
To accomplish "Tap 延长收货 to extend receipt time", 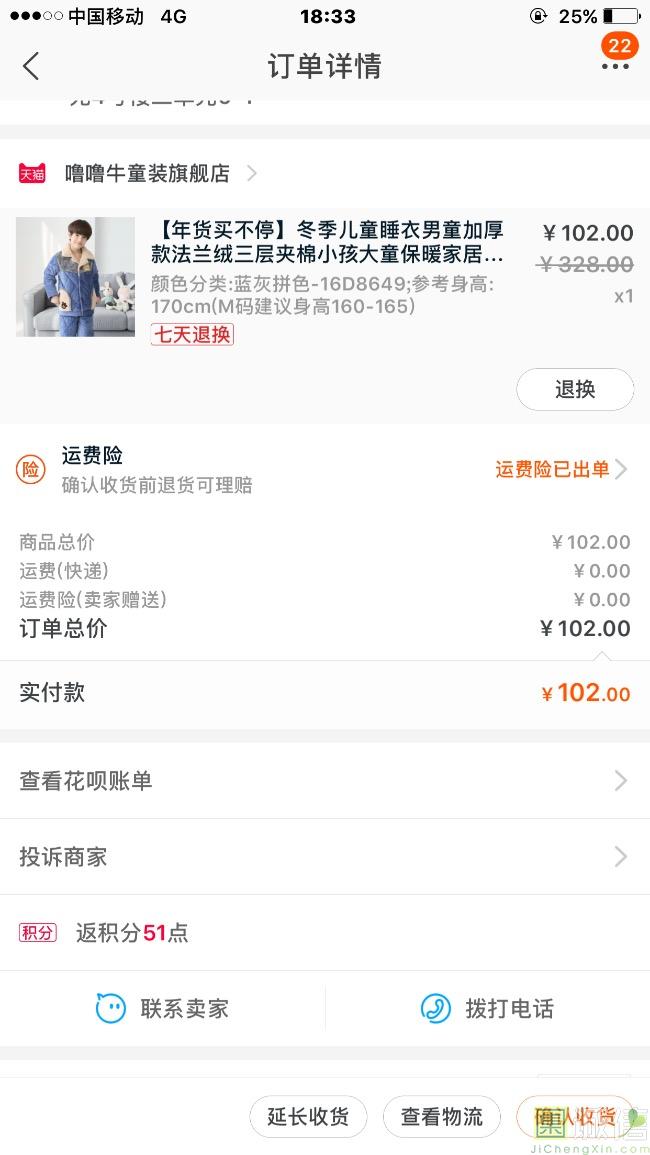I will tap(308, 1117).
